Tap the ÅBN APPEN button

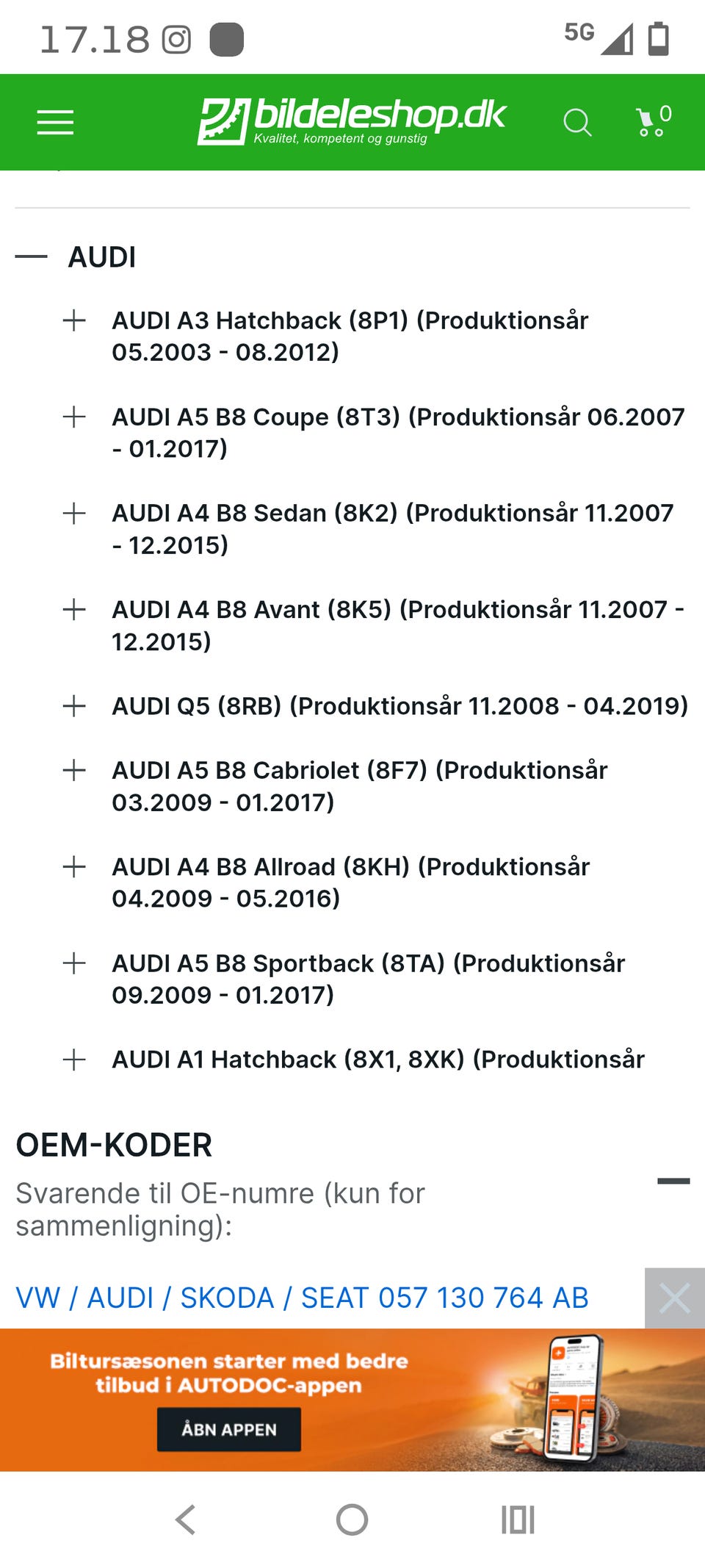229,1429
